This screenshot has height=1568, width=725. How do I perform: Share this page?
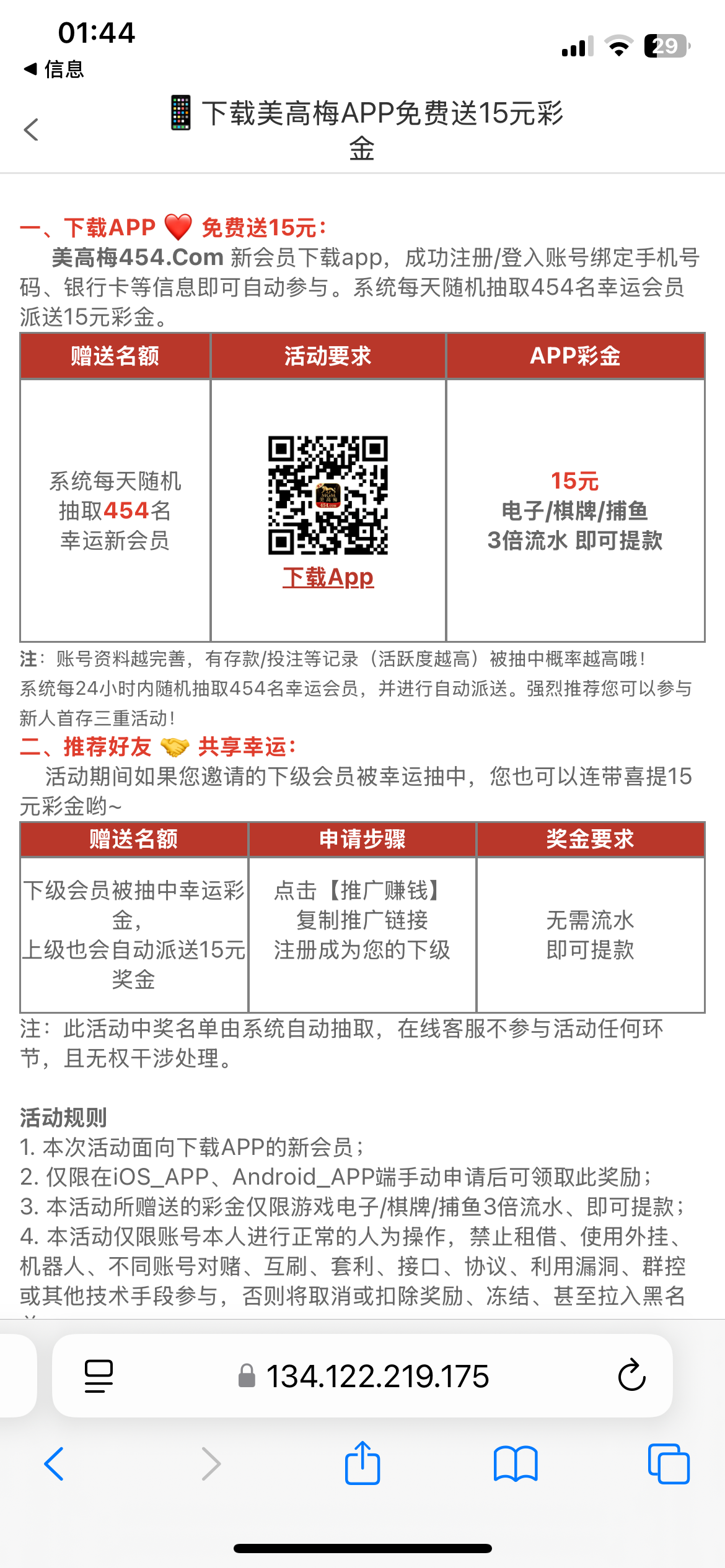click(362, 1464)
